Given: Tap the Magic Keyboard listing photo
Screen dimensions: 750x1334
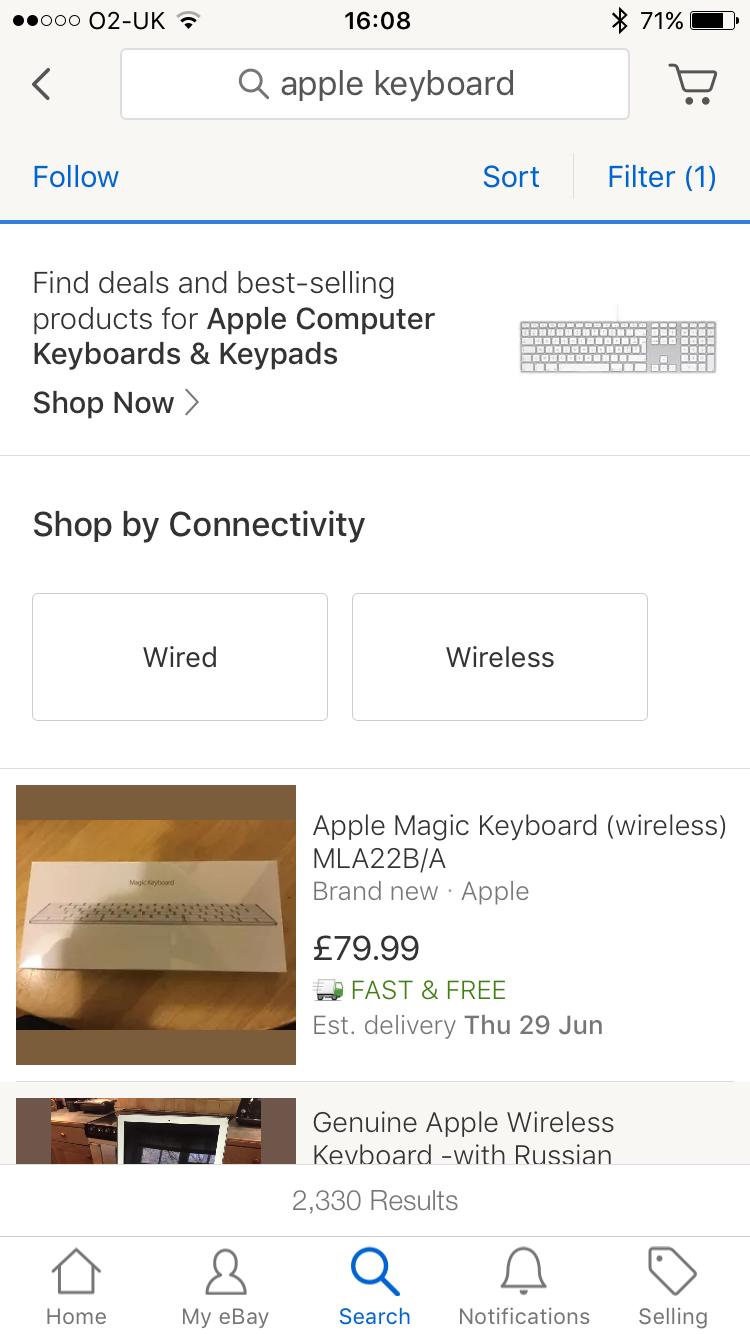Looking at the screenshot, I should [x=155, y=923].
